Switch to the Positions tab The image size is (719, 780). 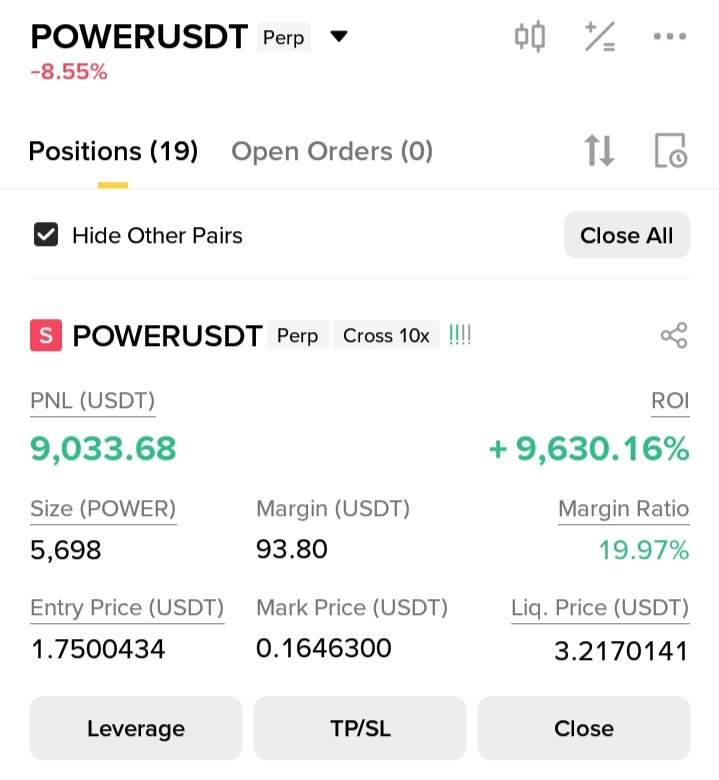pyautogui.click(x=113, y=152)
